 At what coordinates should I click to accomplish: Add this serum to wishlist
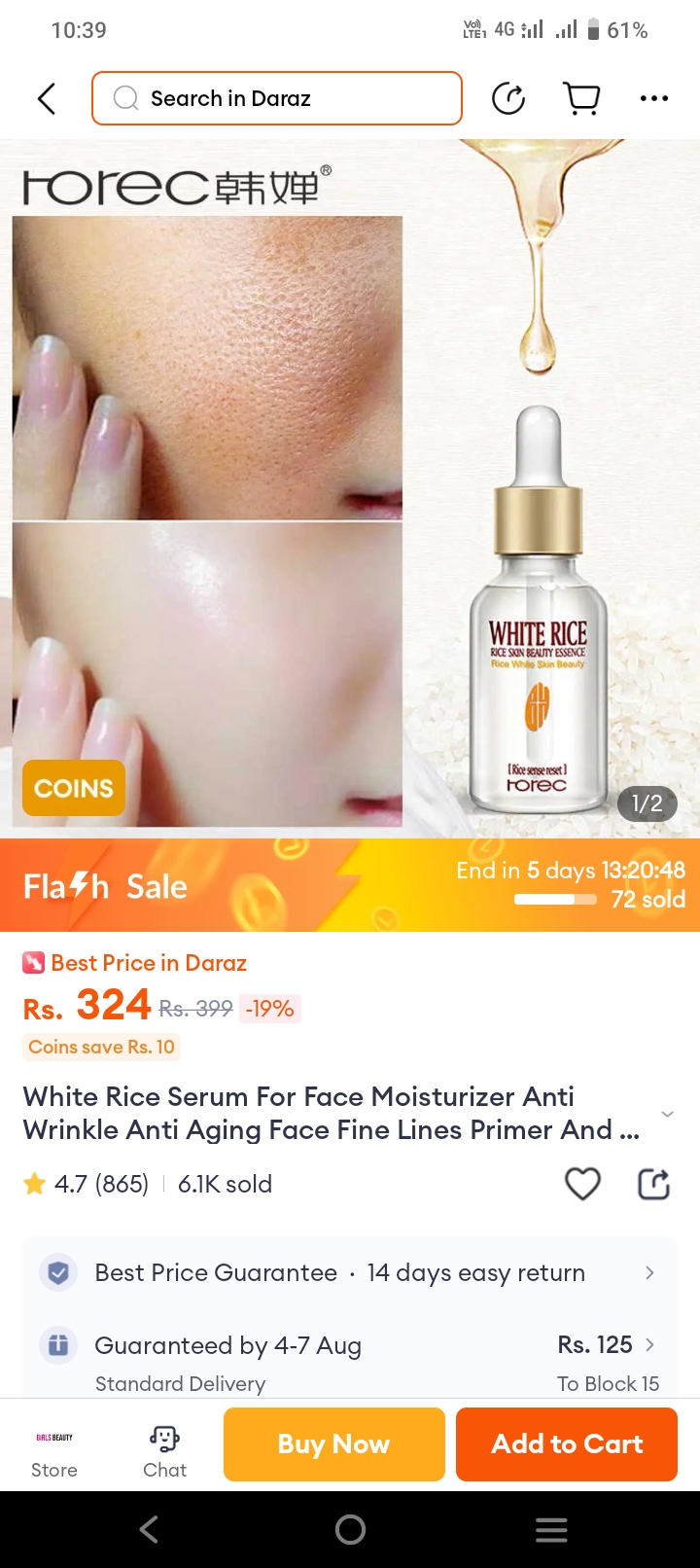(582, 1184)
